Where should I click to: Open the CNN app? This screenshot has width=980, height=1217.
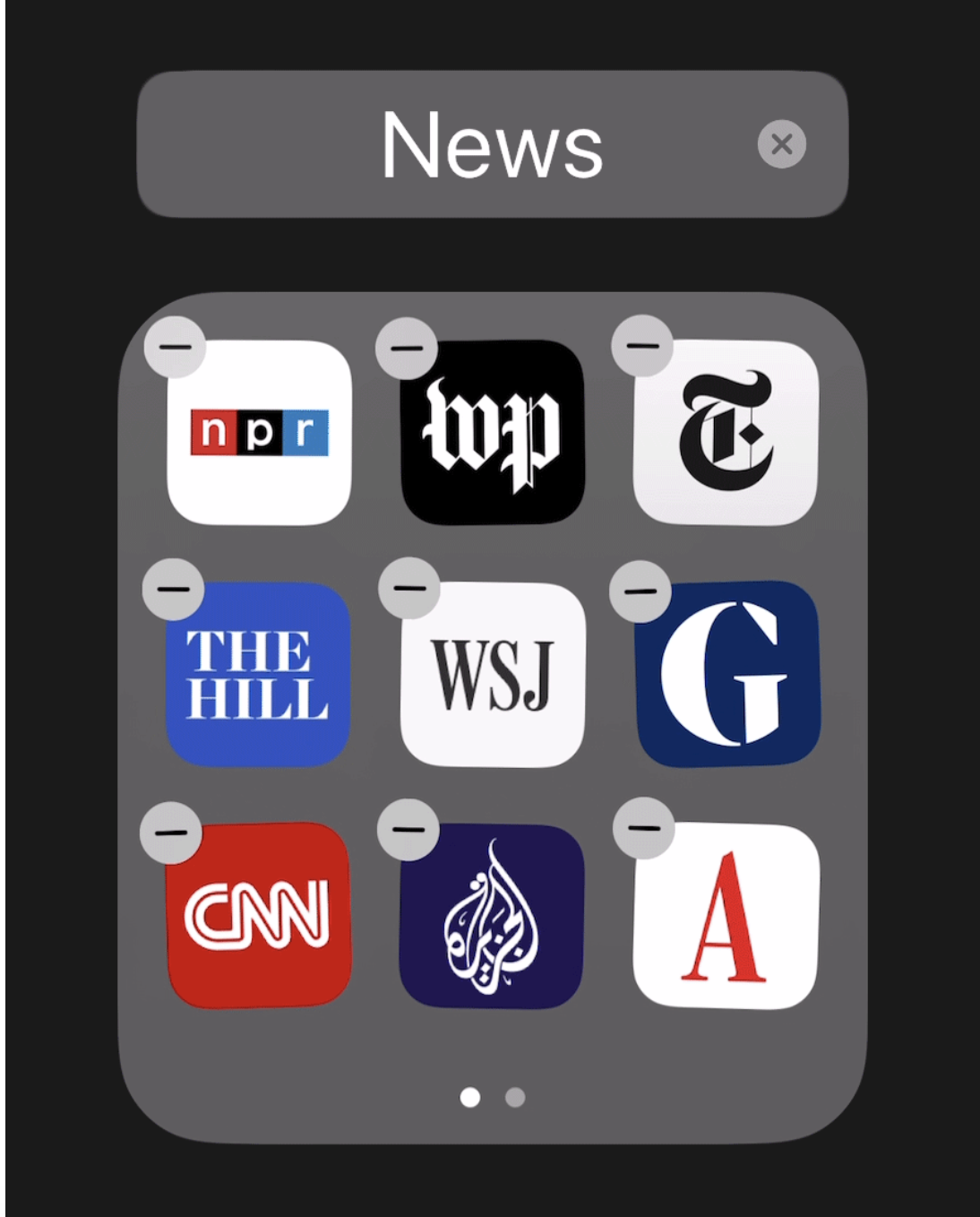click(259, 915)
